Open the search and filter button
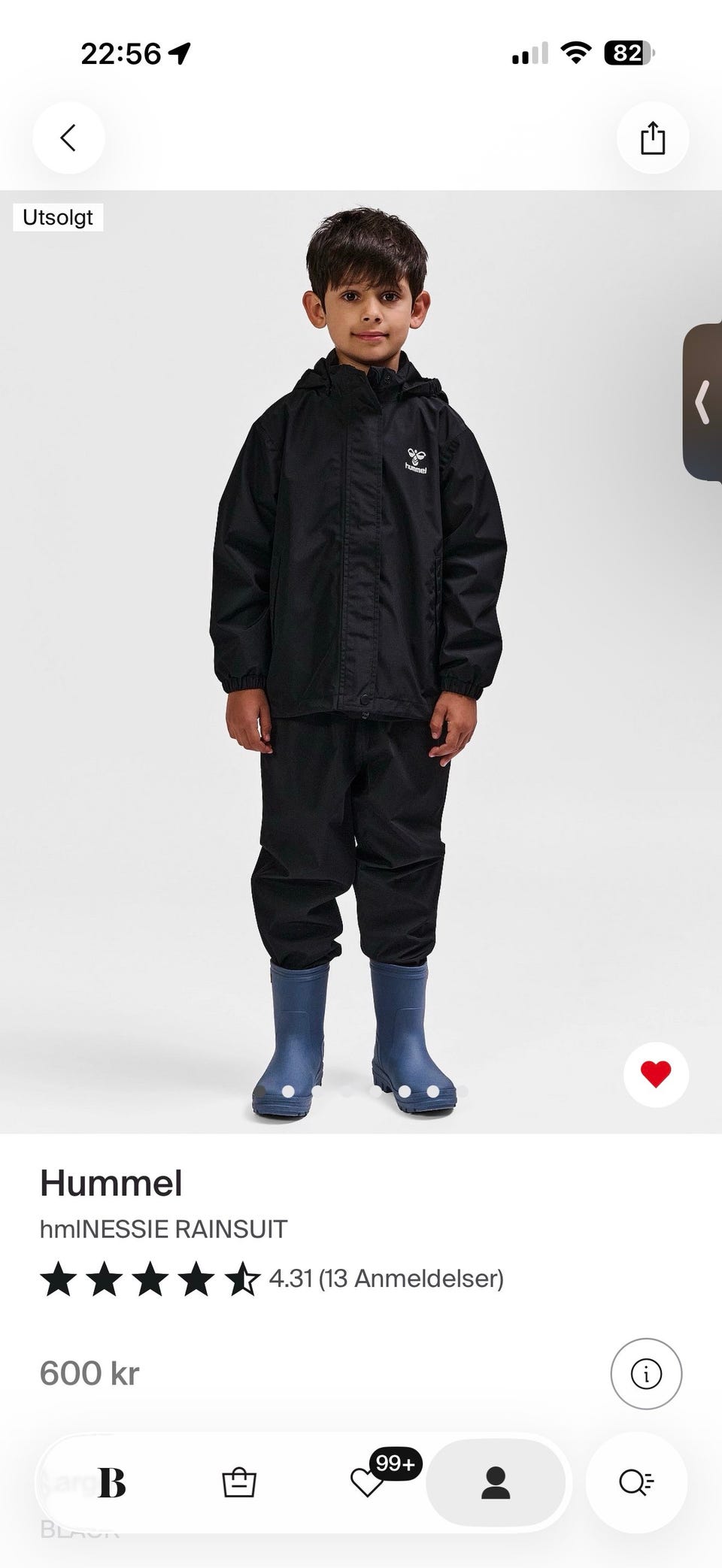Screen dimensions: 722x1568 (x=636, y=1483)
